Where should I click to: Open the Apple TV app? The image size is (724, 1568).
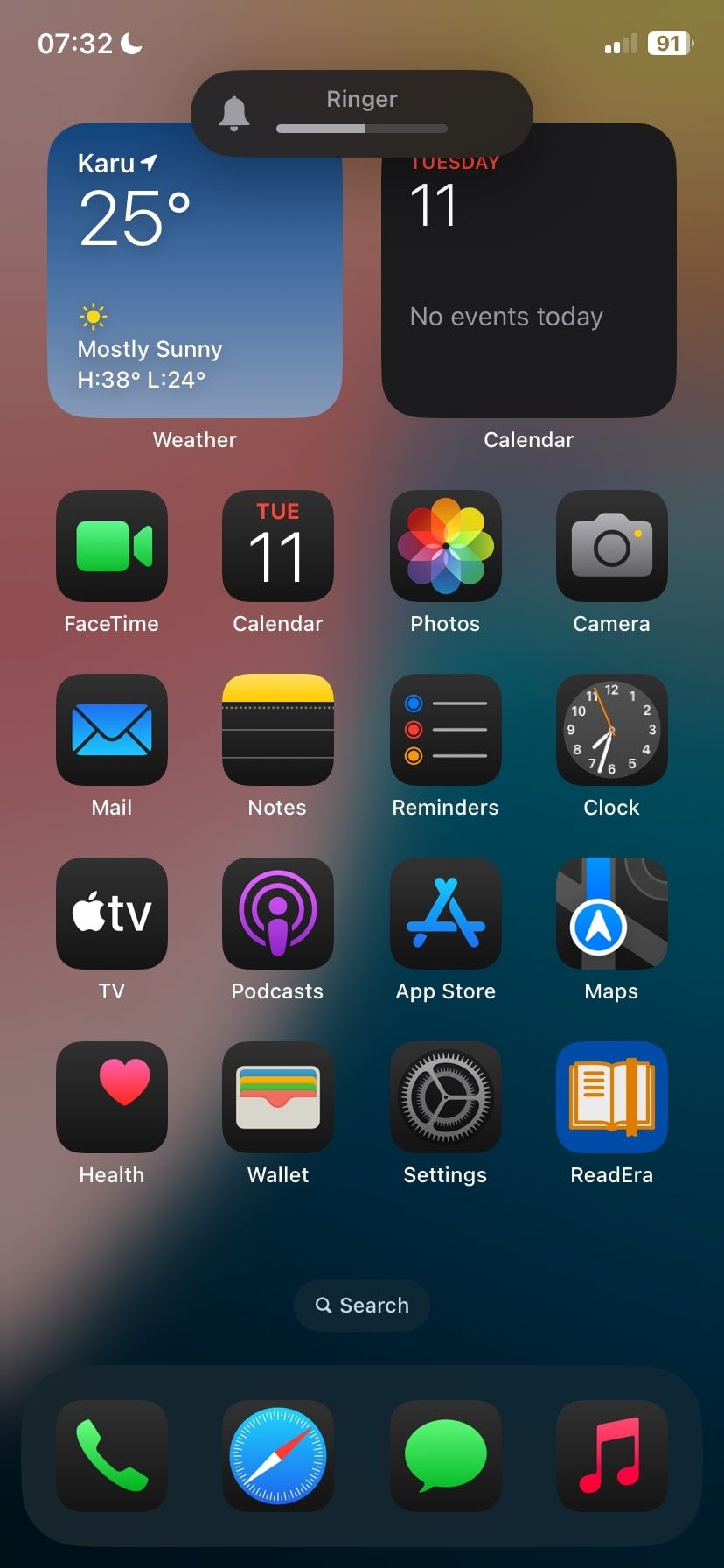coord(111,913)
